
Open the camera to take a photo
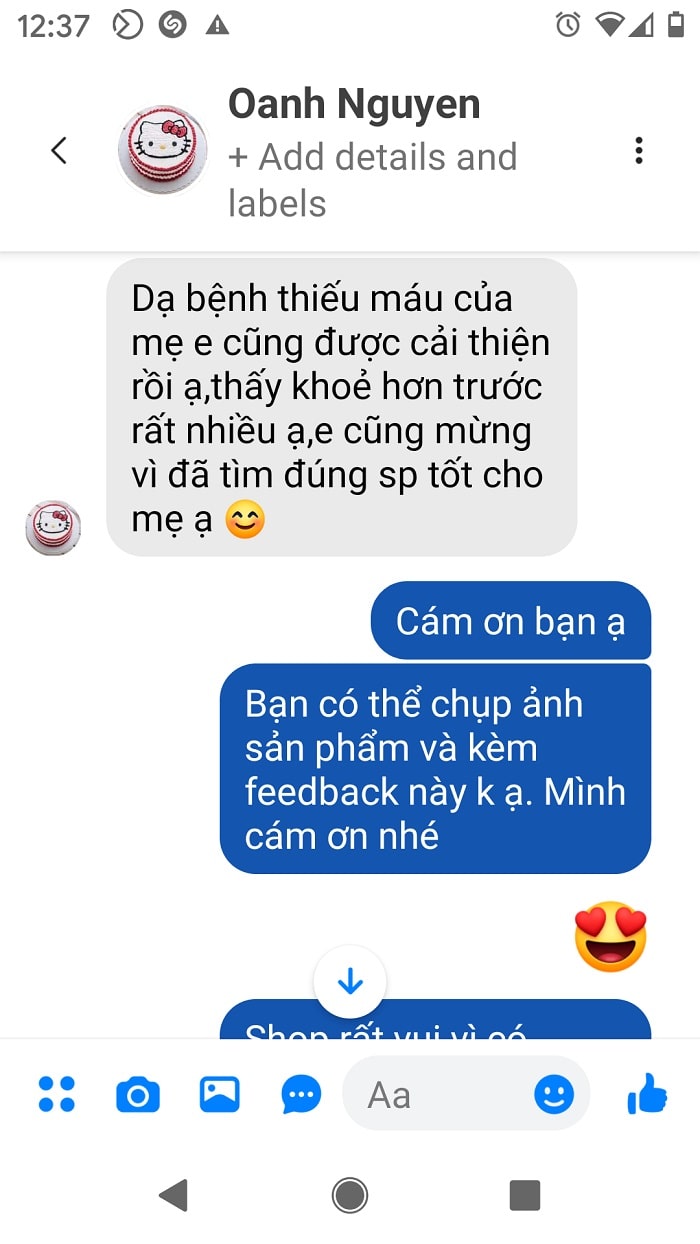point(138,1096)
